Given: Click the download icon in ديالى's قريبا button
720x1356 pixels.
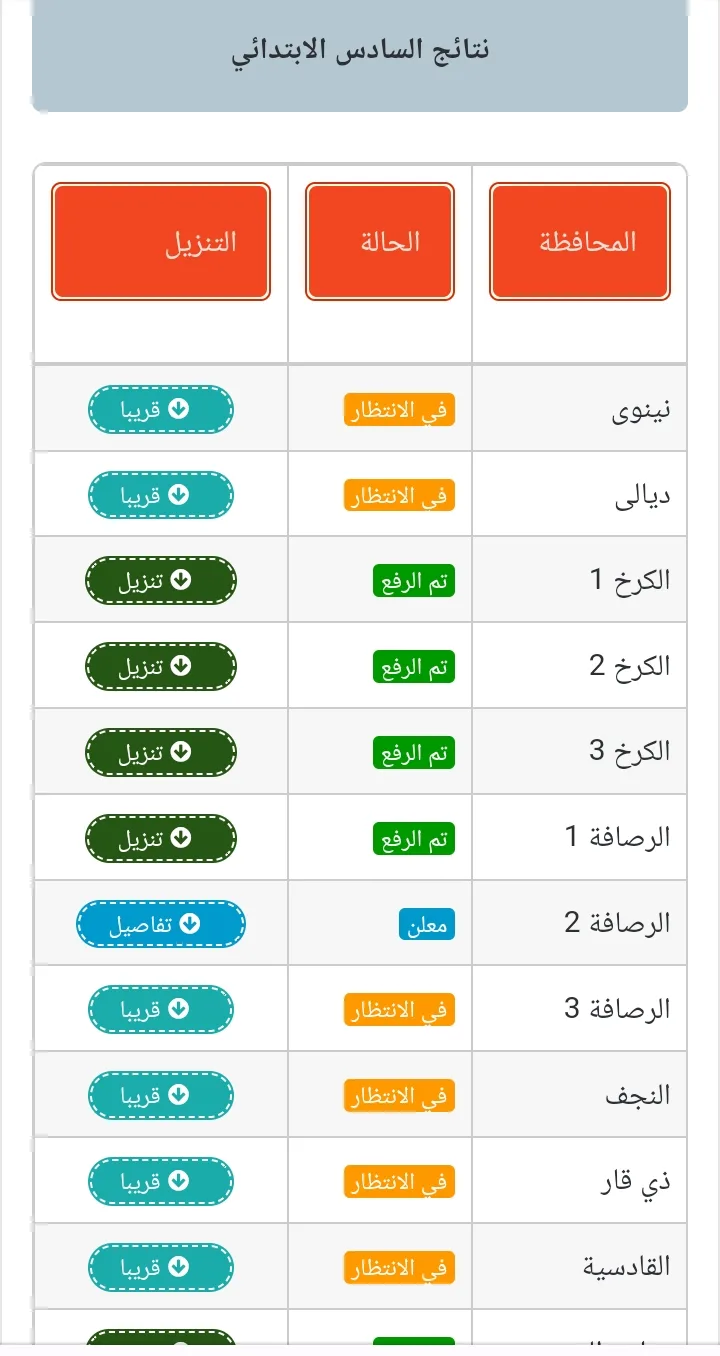Looking at the screenshot, I should point(179,494).
